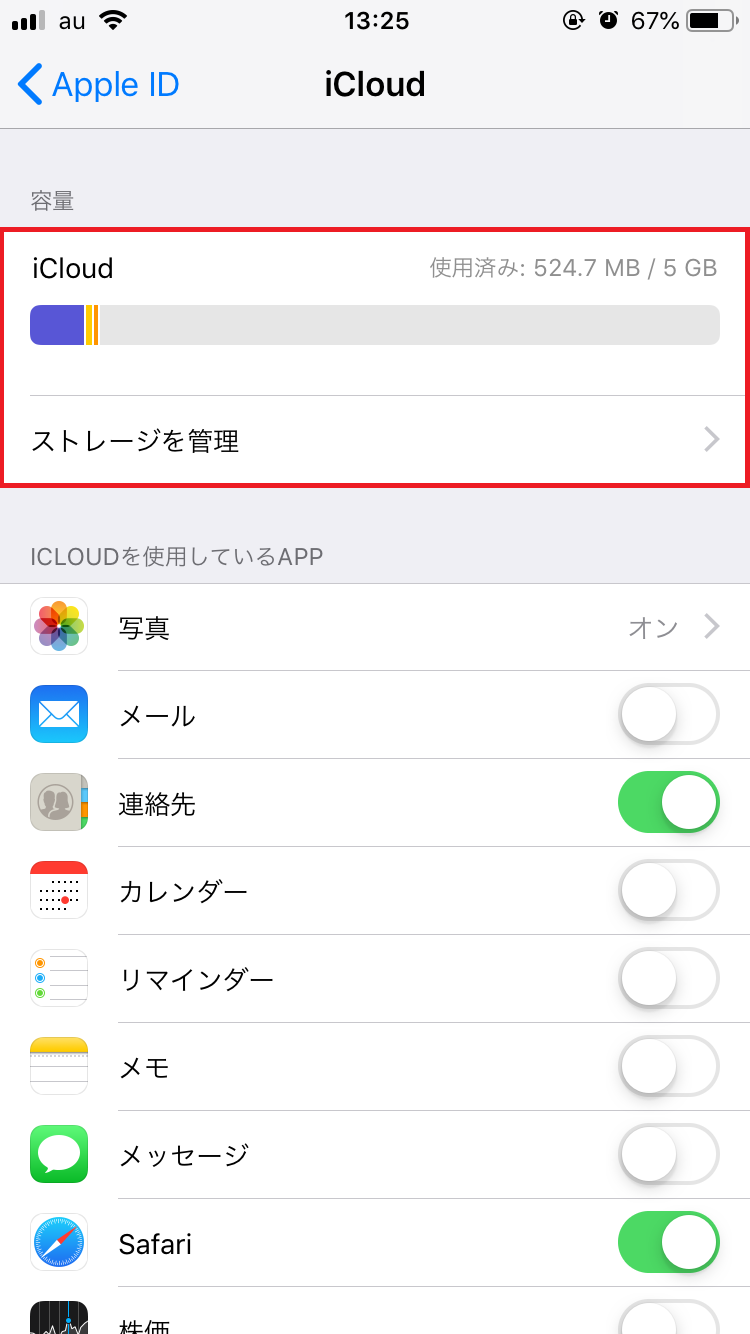Screen dimensions: 750x1334
Task: Tap the Messages app icon
Action: pos(58,1154)
